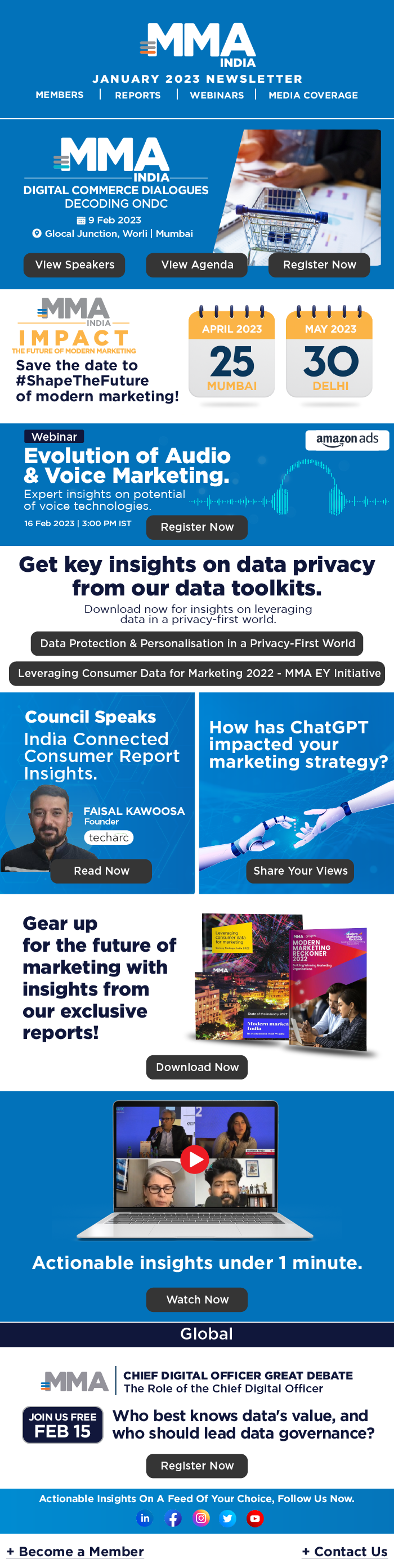Tap the View Agenda button
Viewport: 394px width, 1568px height.
(x=196, y=265)
